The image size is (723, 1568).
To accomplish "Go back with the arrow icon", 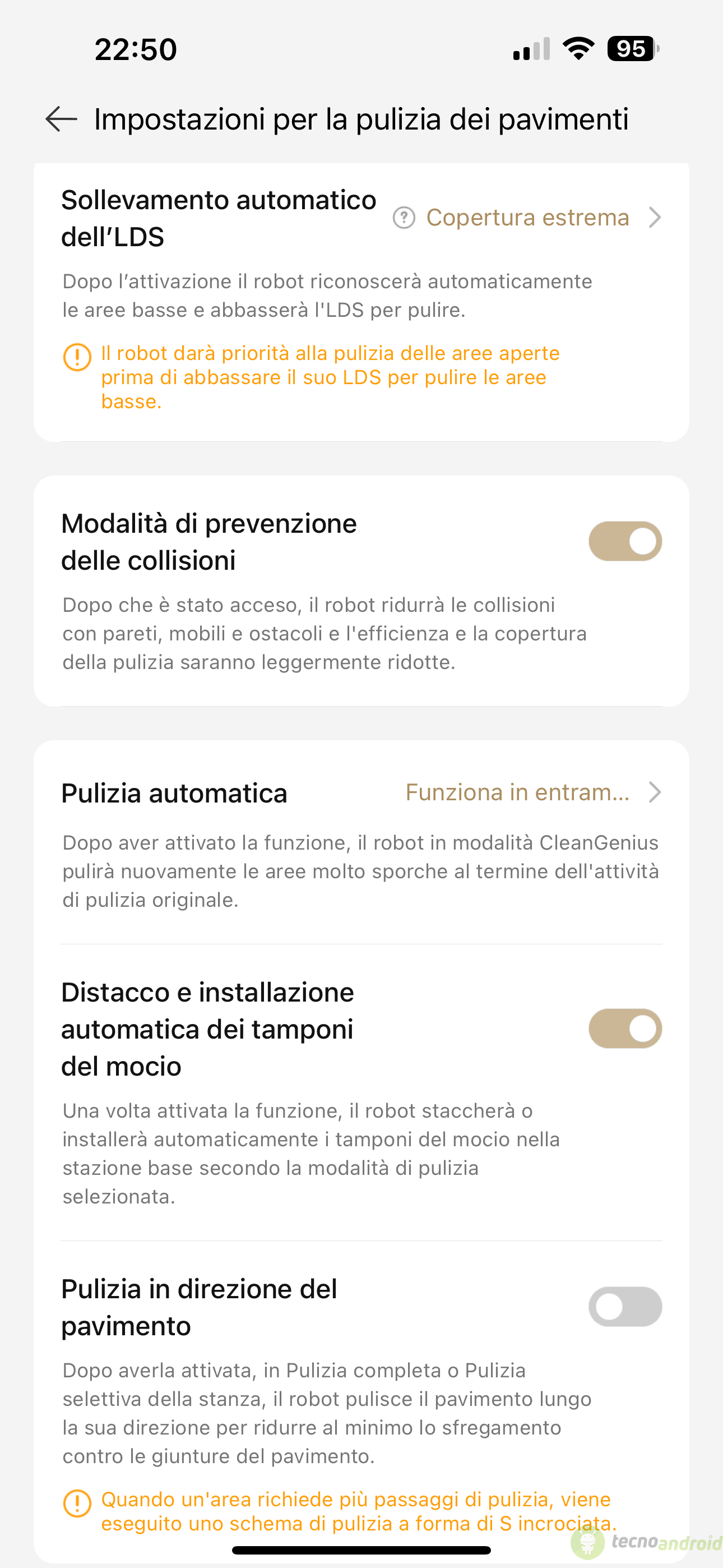I will [x=62, y=119].
